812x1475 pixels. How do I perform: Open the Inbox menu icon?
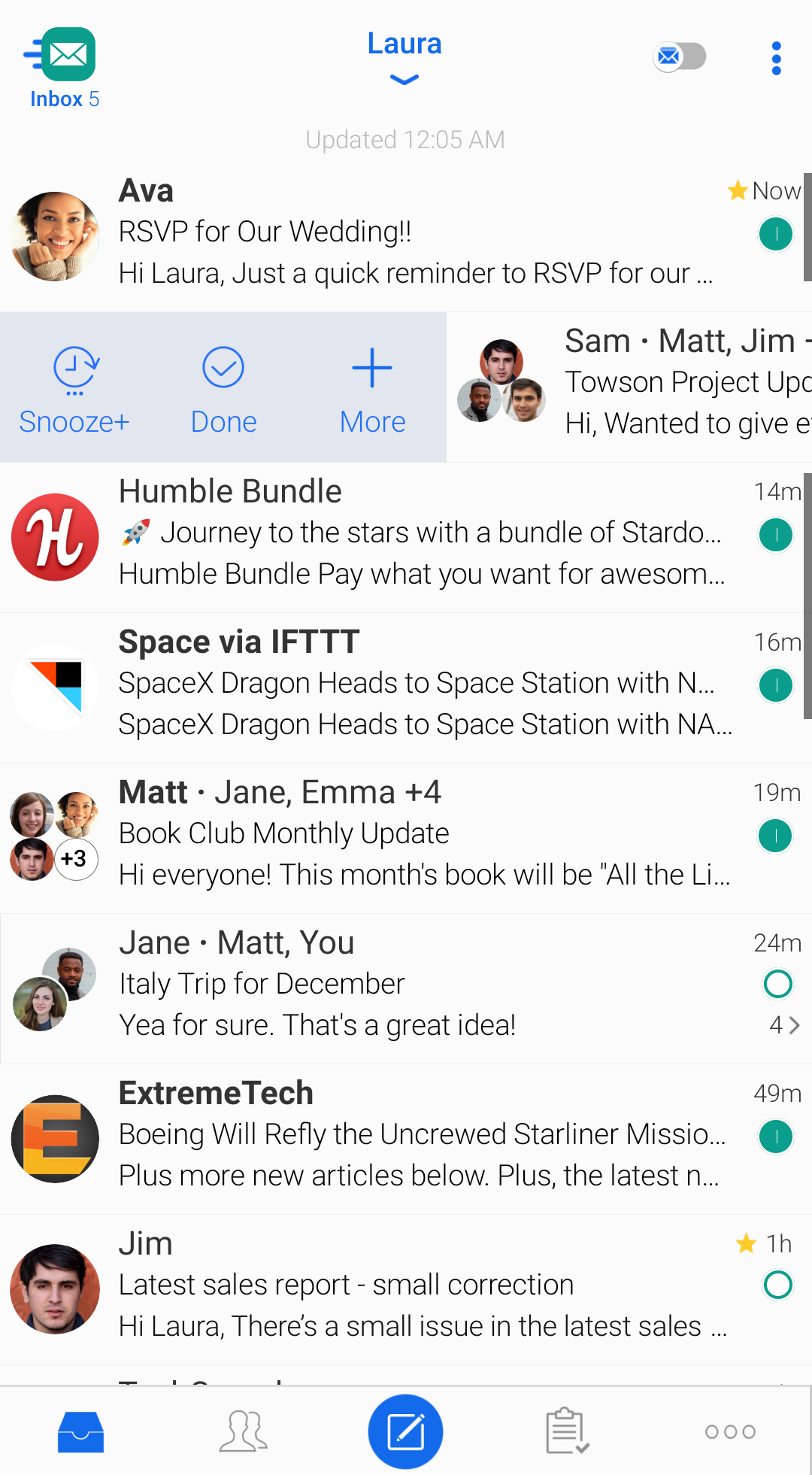tap(65, 55)
